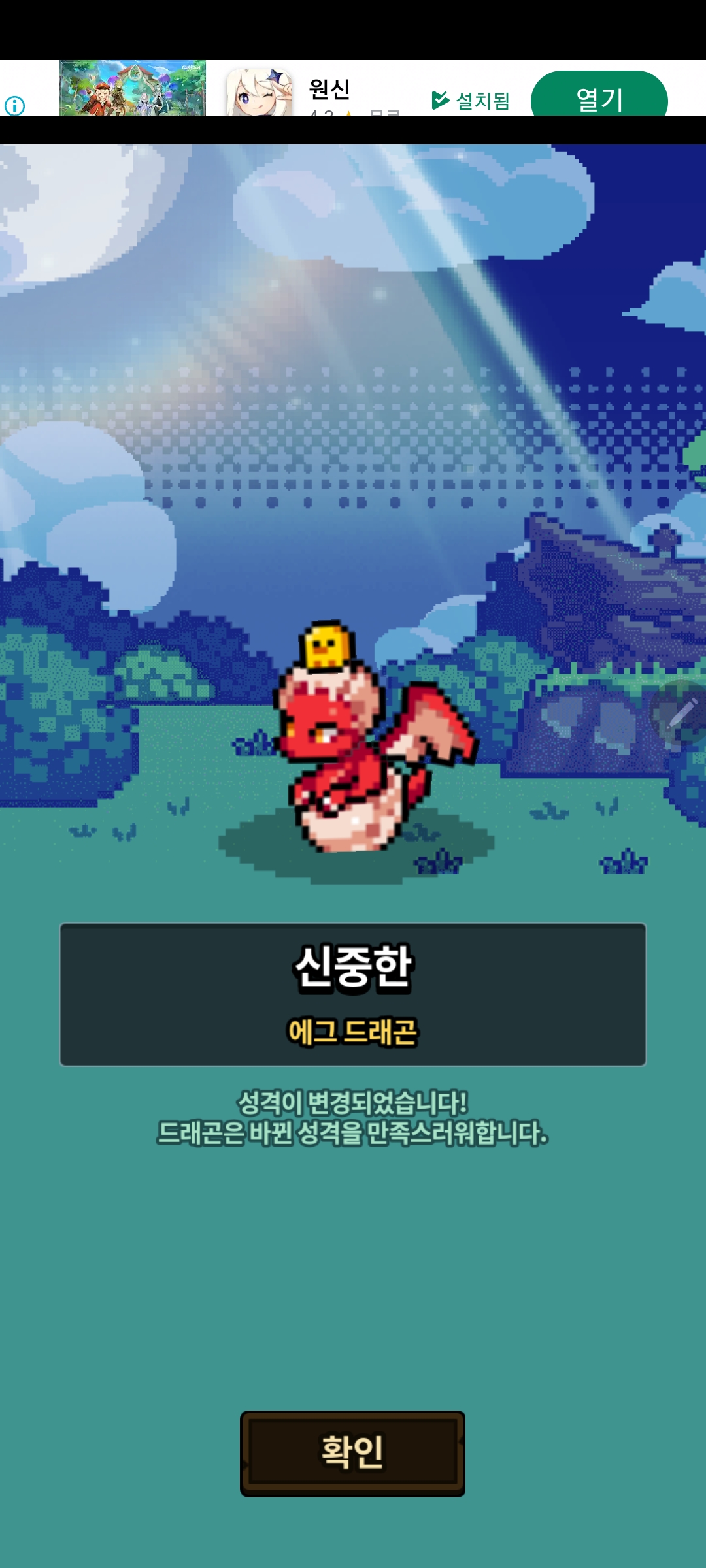
Task: Open the 원신 ad with 열기 button
Action: coord(599,97)
